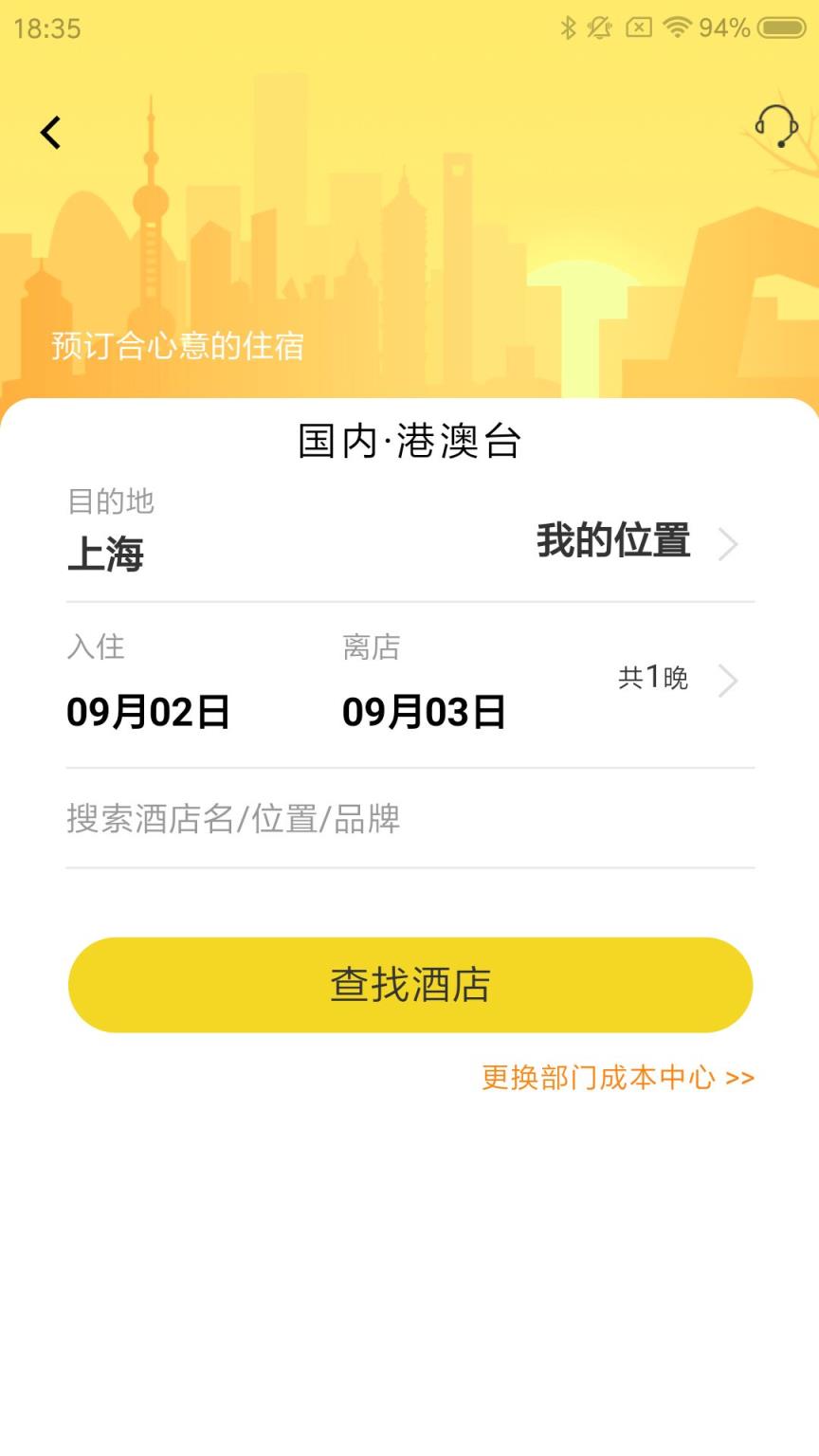819x1456 pixels.
Task: Click the battery indicator icon
Action: (784, 28)
